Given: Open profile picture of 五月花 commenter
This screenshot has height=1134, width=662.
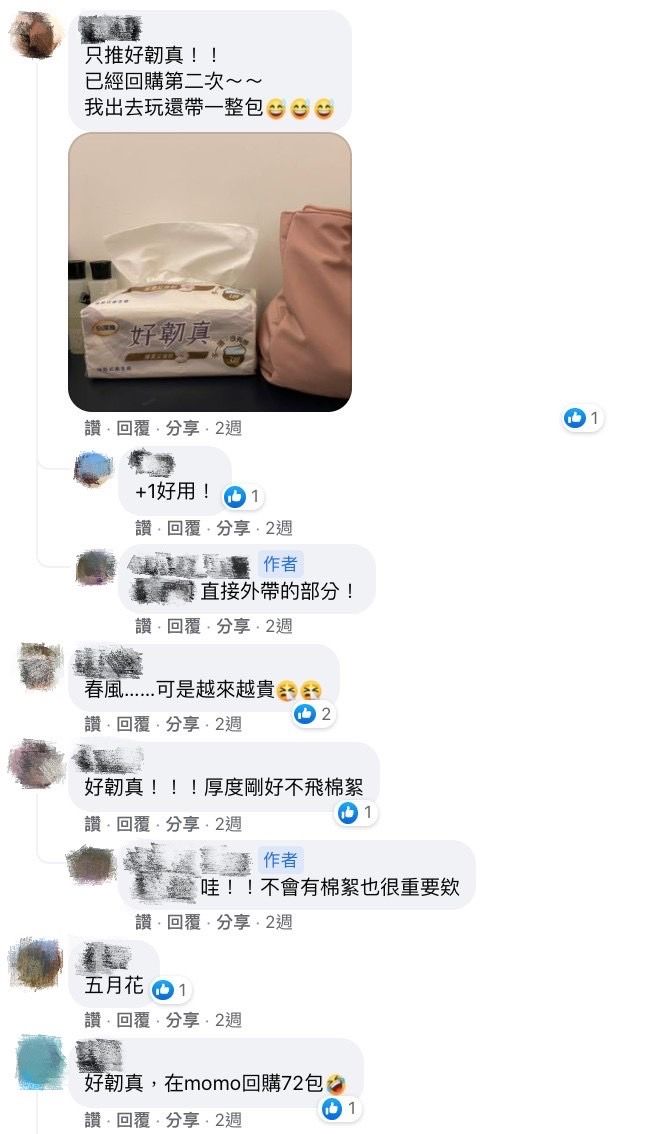Looking at the screenshot, I should click(36, 964).
